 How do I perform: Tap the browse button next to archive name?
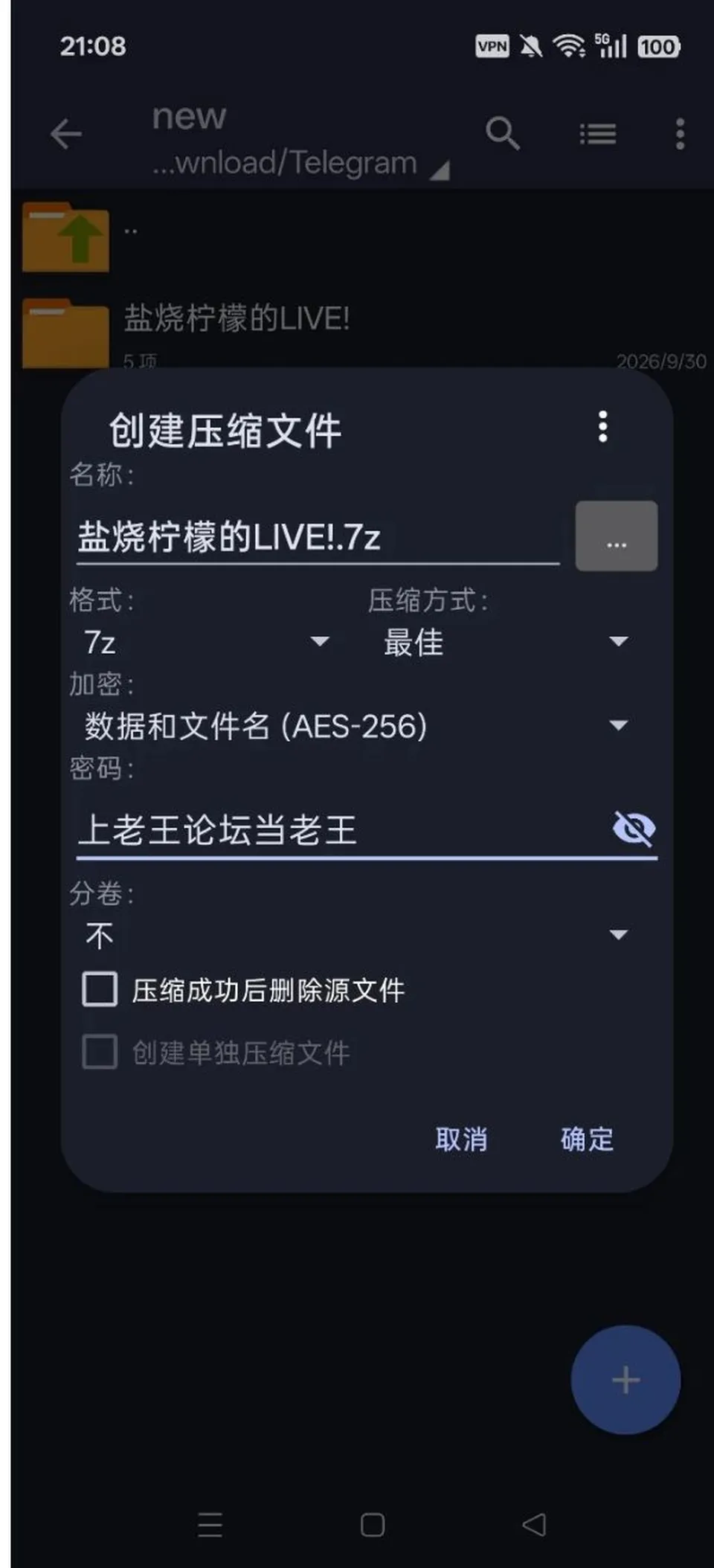617,536
